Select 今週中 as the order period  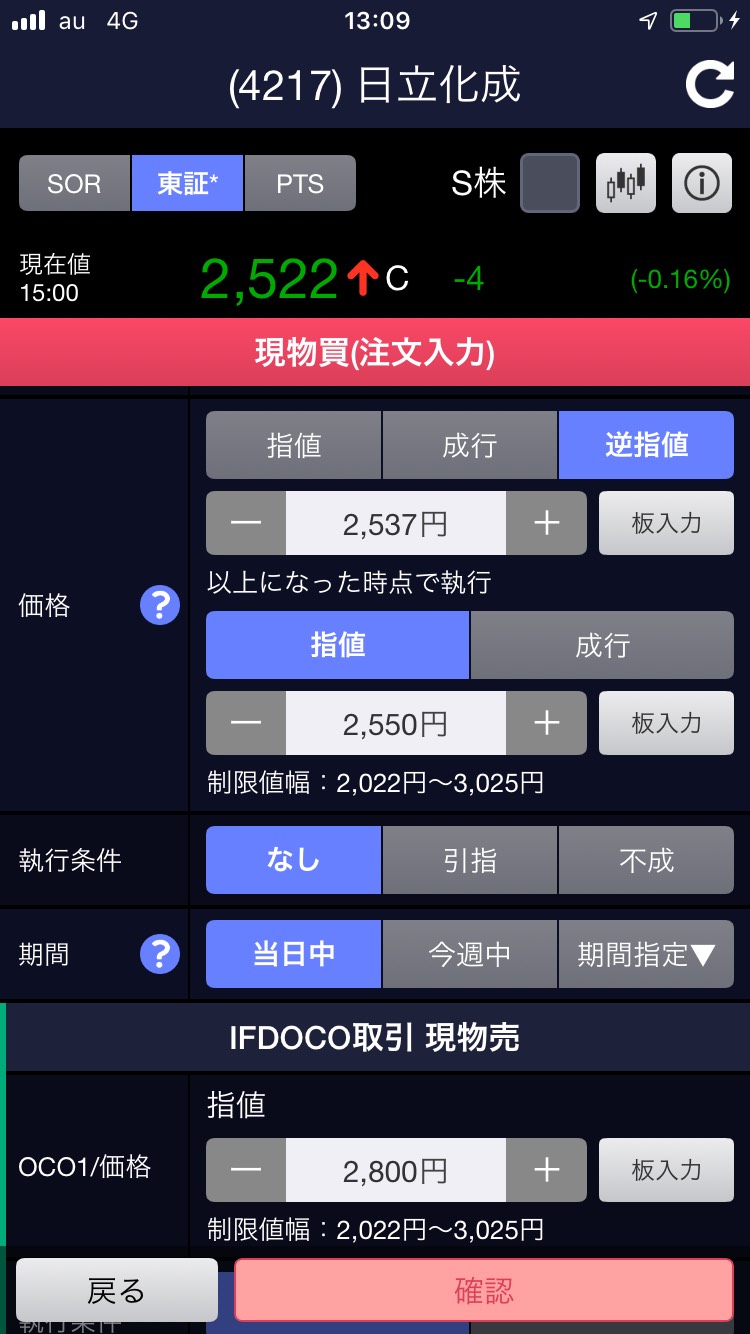pos(469,954)
